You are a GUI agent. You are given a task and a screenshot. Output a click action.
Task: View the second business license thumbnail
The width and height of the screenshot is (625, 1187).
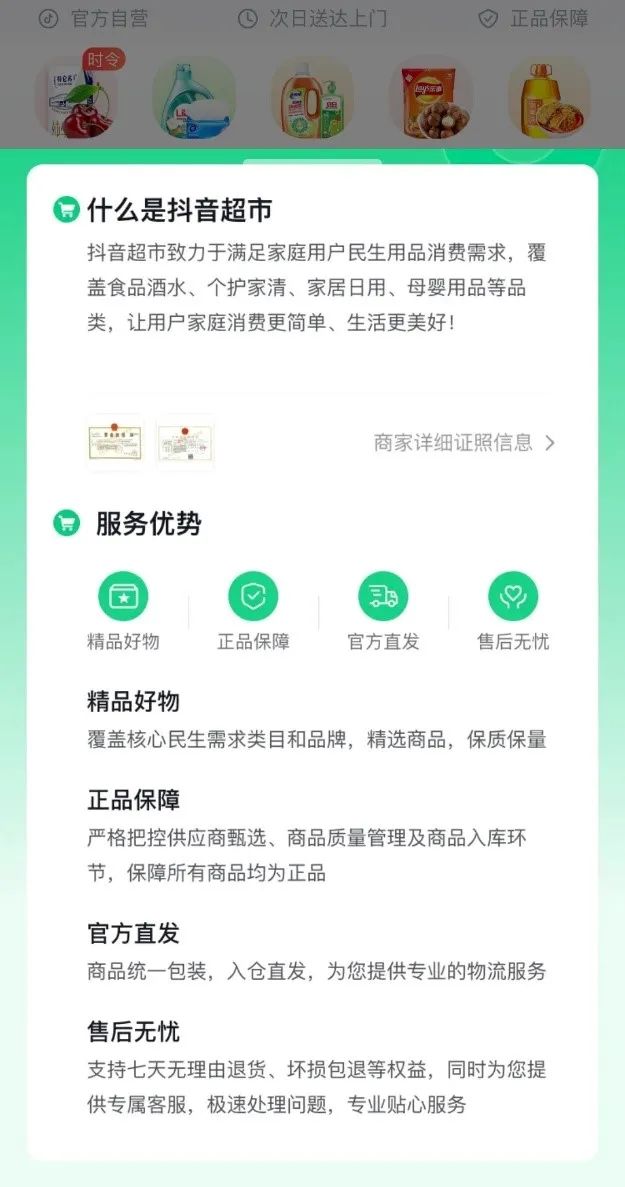click(x=185, y=442)
